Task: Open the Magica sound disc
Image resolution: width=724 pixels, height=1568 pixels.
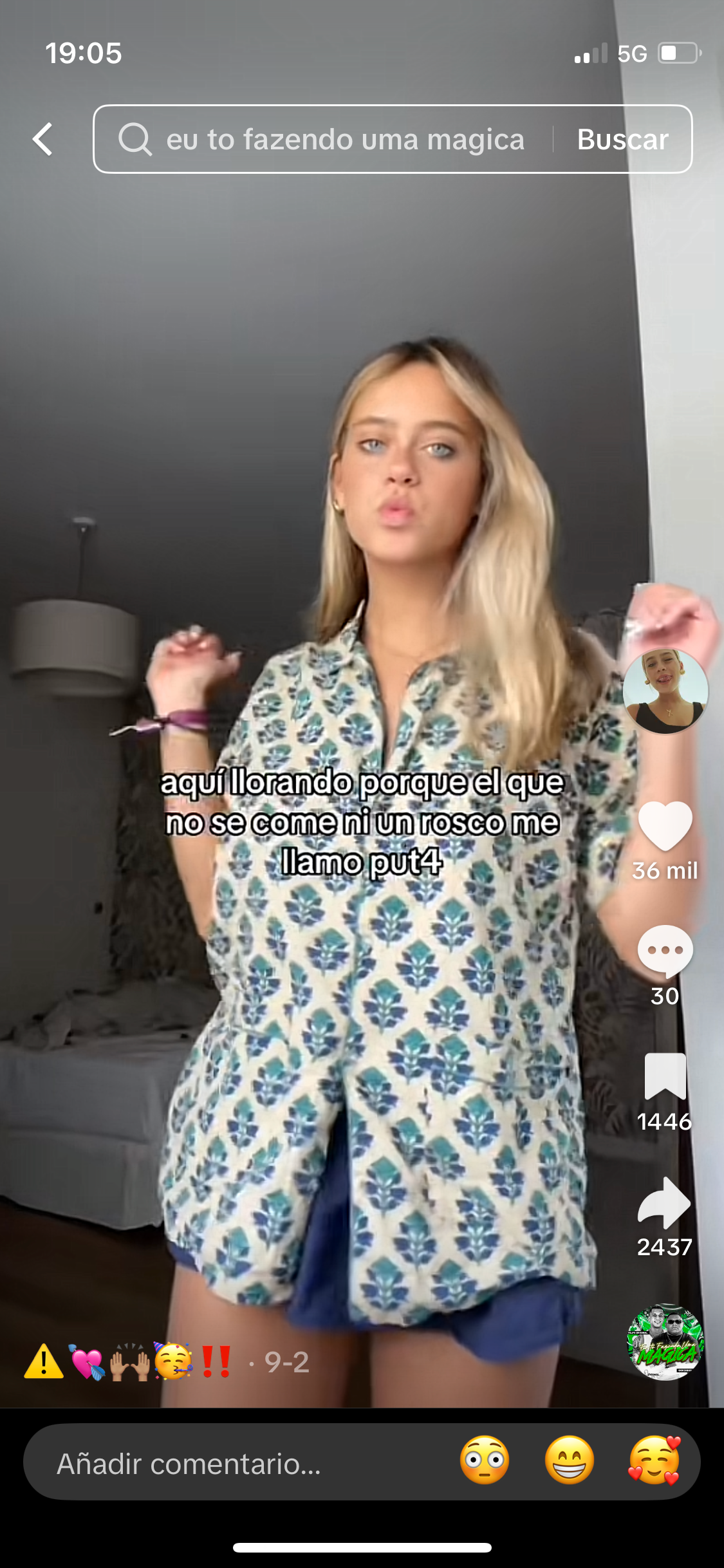Action: click(665, 1342)
